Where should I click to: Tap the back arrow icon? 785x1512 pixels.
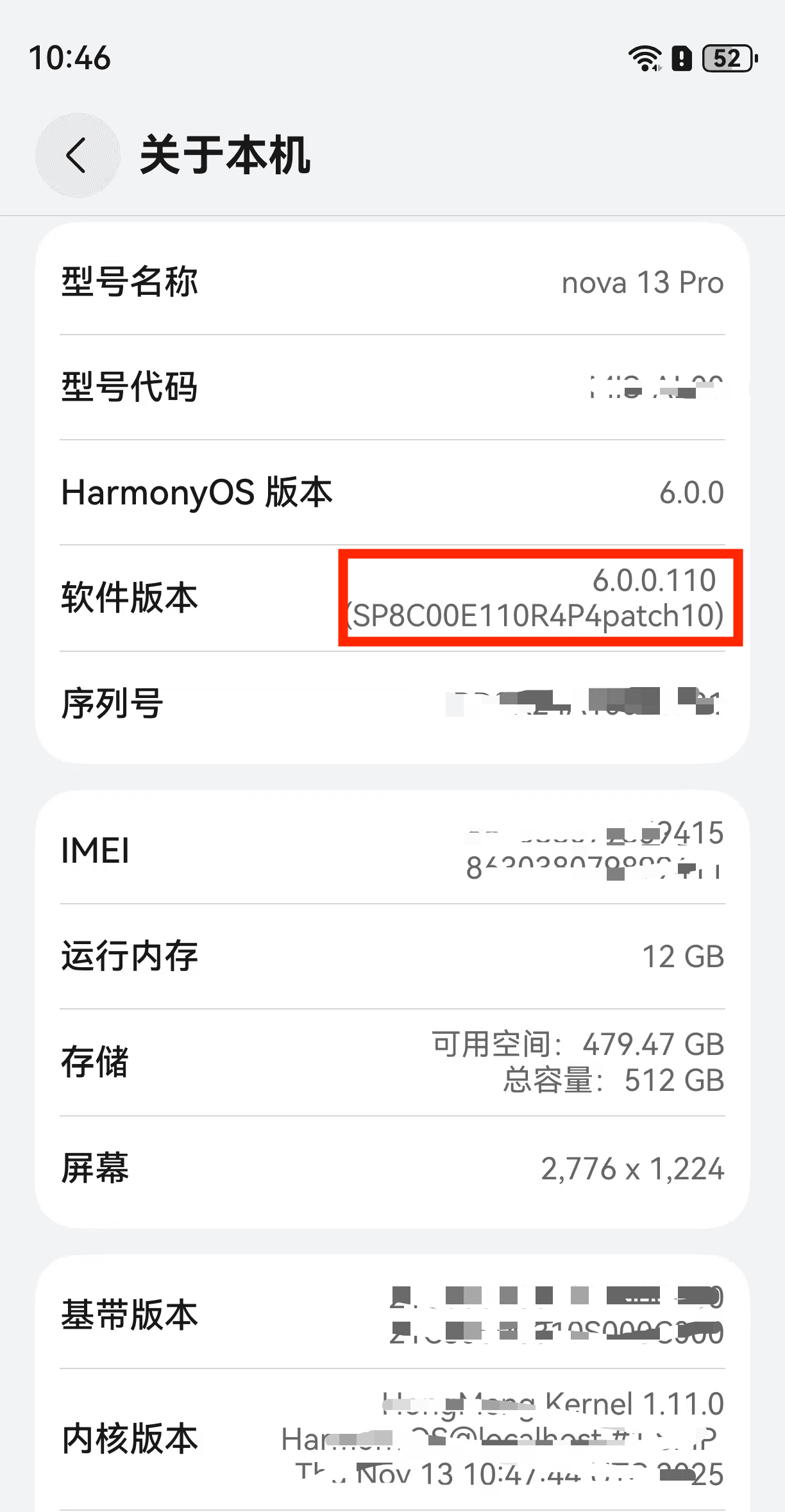pyautogui.click(x=77, y=154)
